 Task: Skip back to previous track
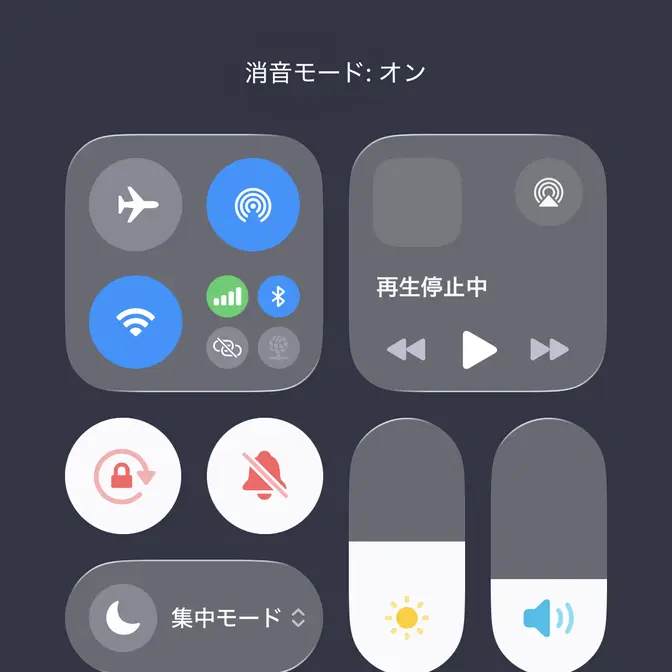pos(406,350)
